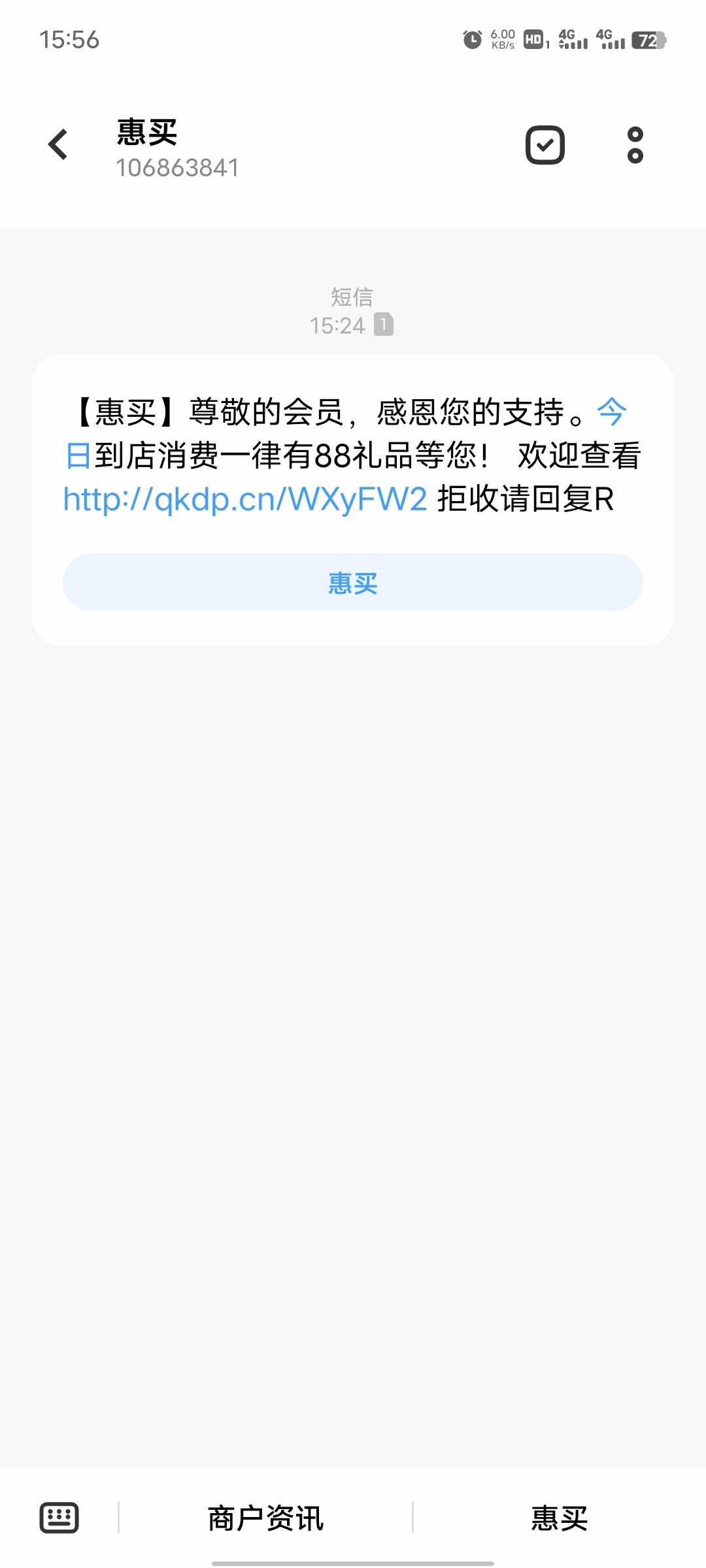
Task: Go back to the message list
Action: tap(58, 144)
